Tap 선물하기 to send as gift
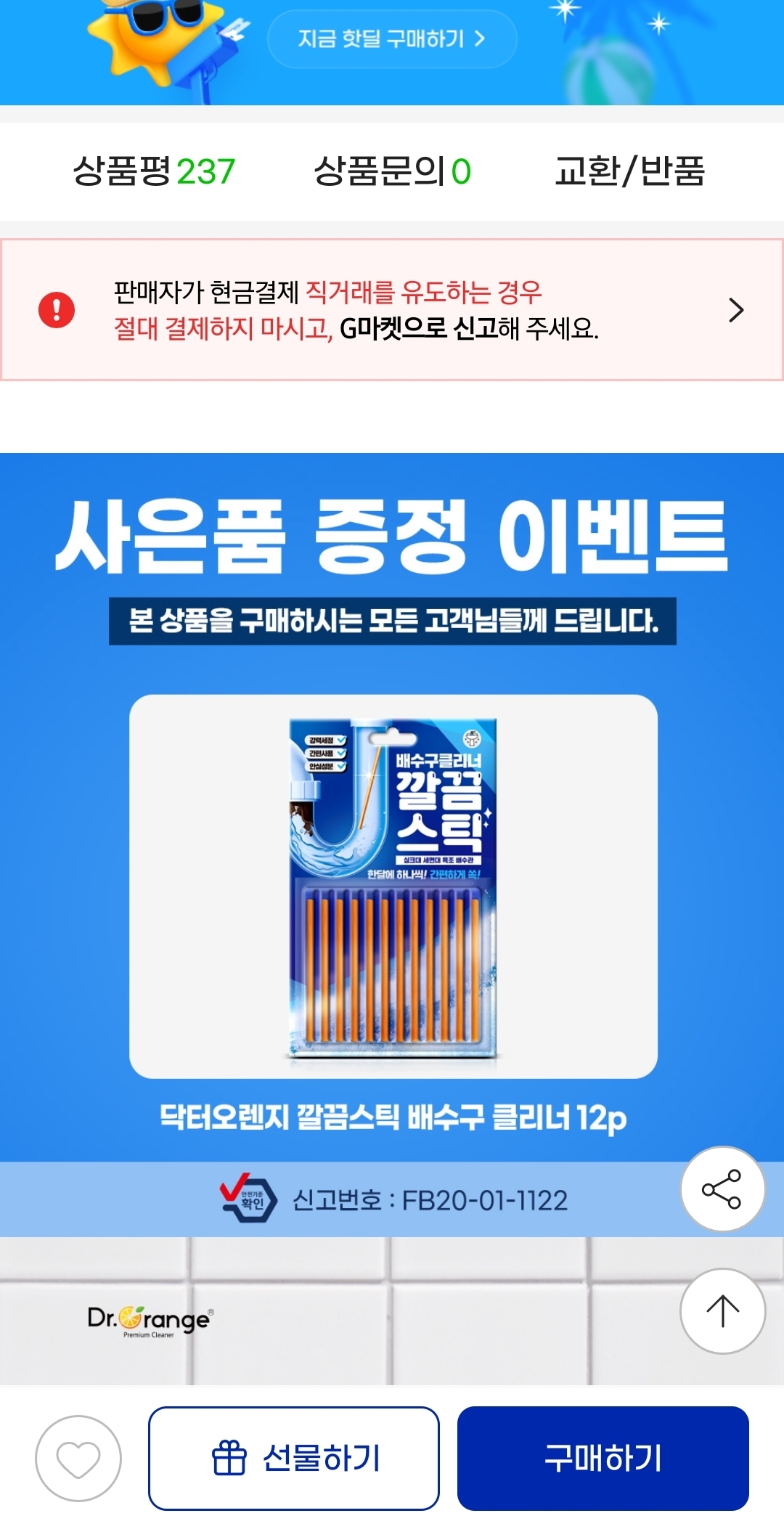The width and height of the screenshot is (784, 1529). (x=294, y=1458)
